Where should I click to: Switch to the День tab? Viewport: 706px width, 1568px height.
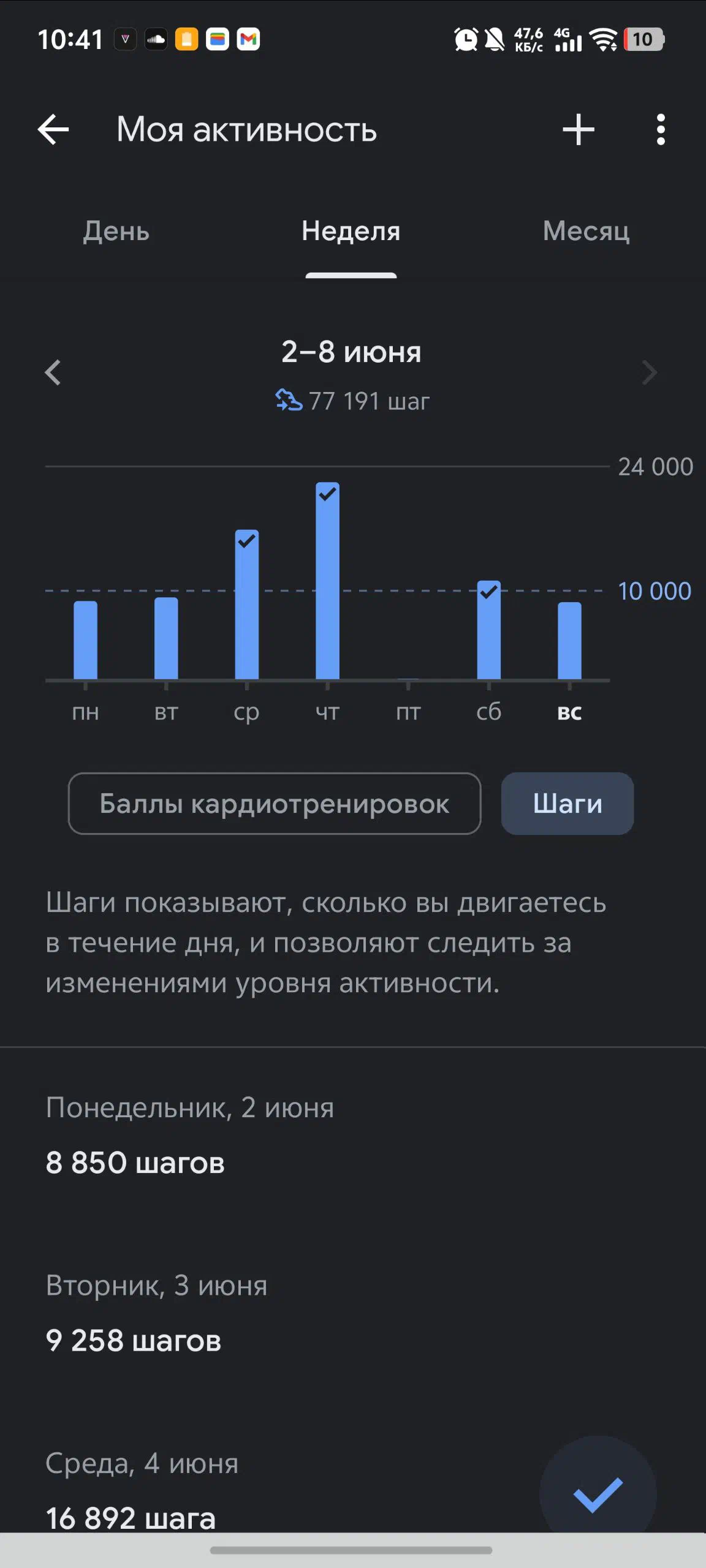click(116, 232)
